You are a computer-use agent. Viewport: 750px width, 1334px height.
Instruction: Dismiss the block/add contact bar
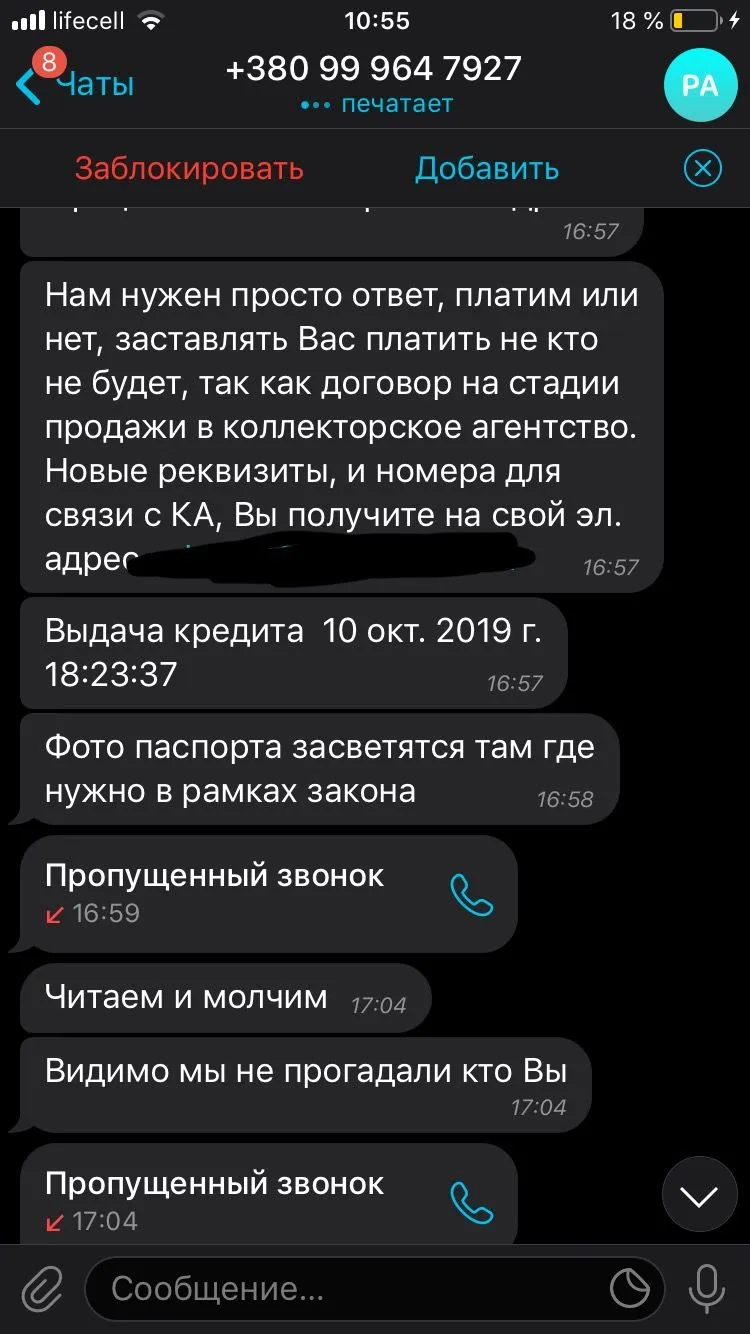click(703, 168)
